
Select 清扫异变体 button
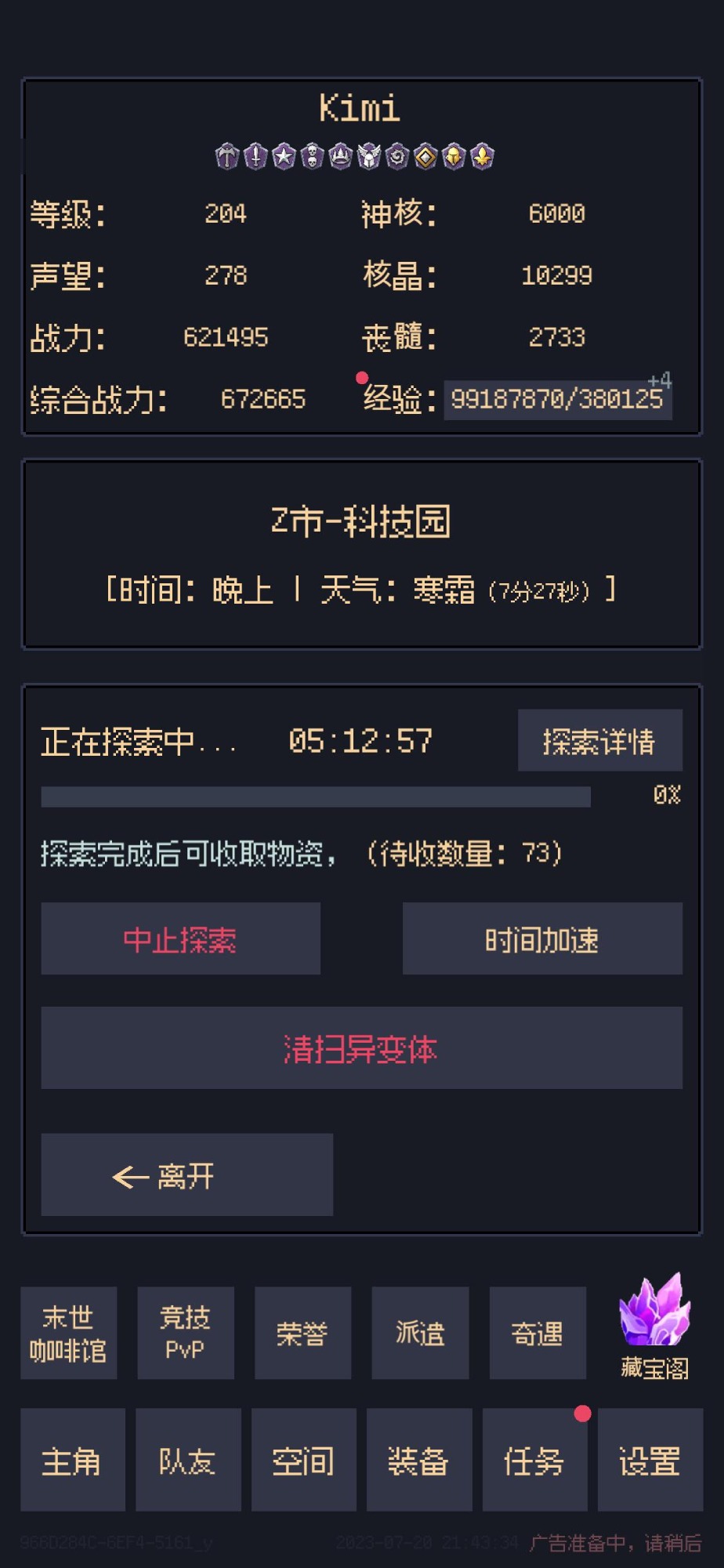(361, 1047)
